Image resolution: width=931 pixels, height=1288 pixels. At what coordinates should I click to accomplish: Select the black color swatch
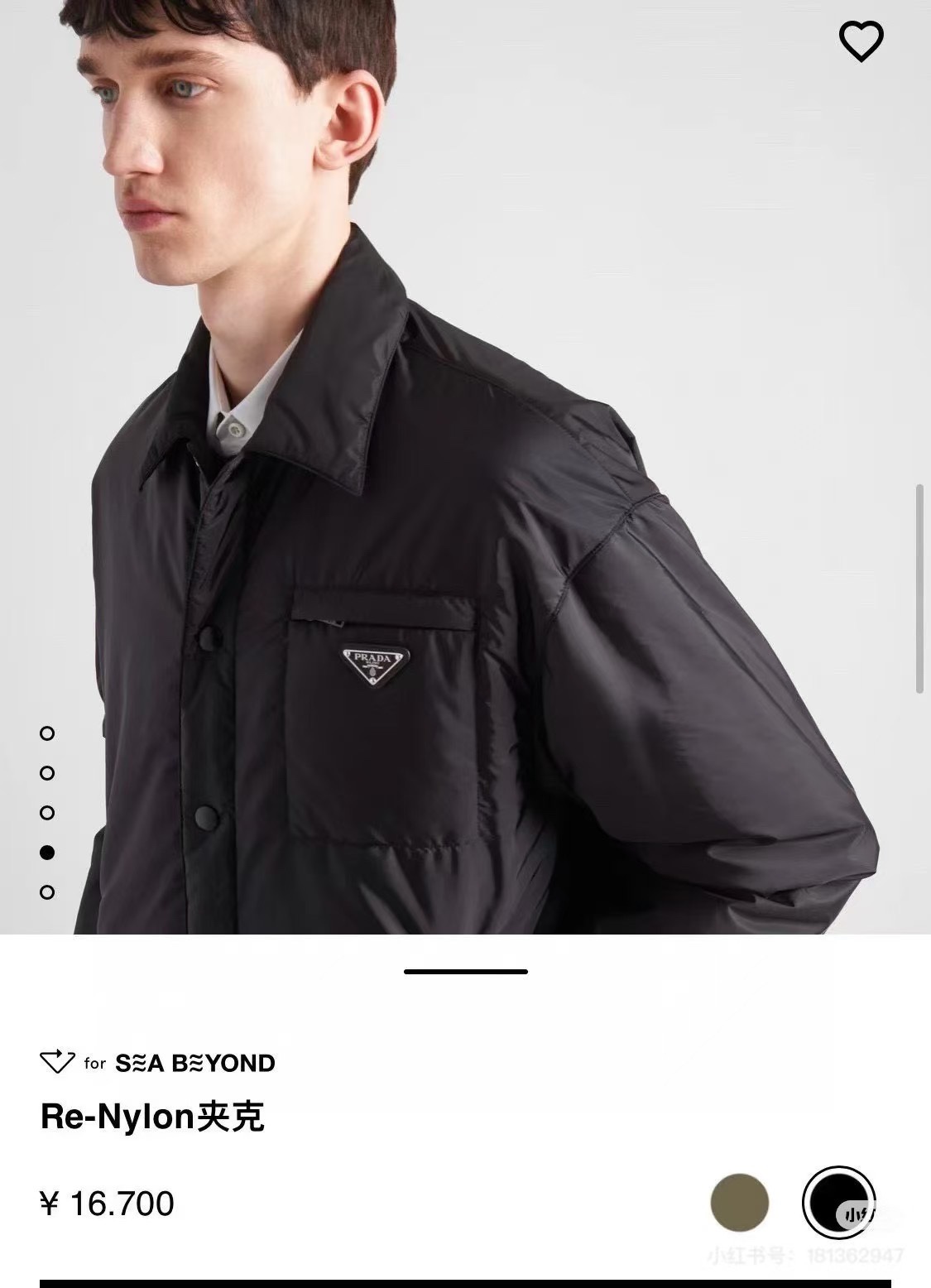(x=837, y=1202)
